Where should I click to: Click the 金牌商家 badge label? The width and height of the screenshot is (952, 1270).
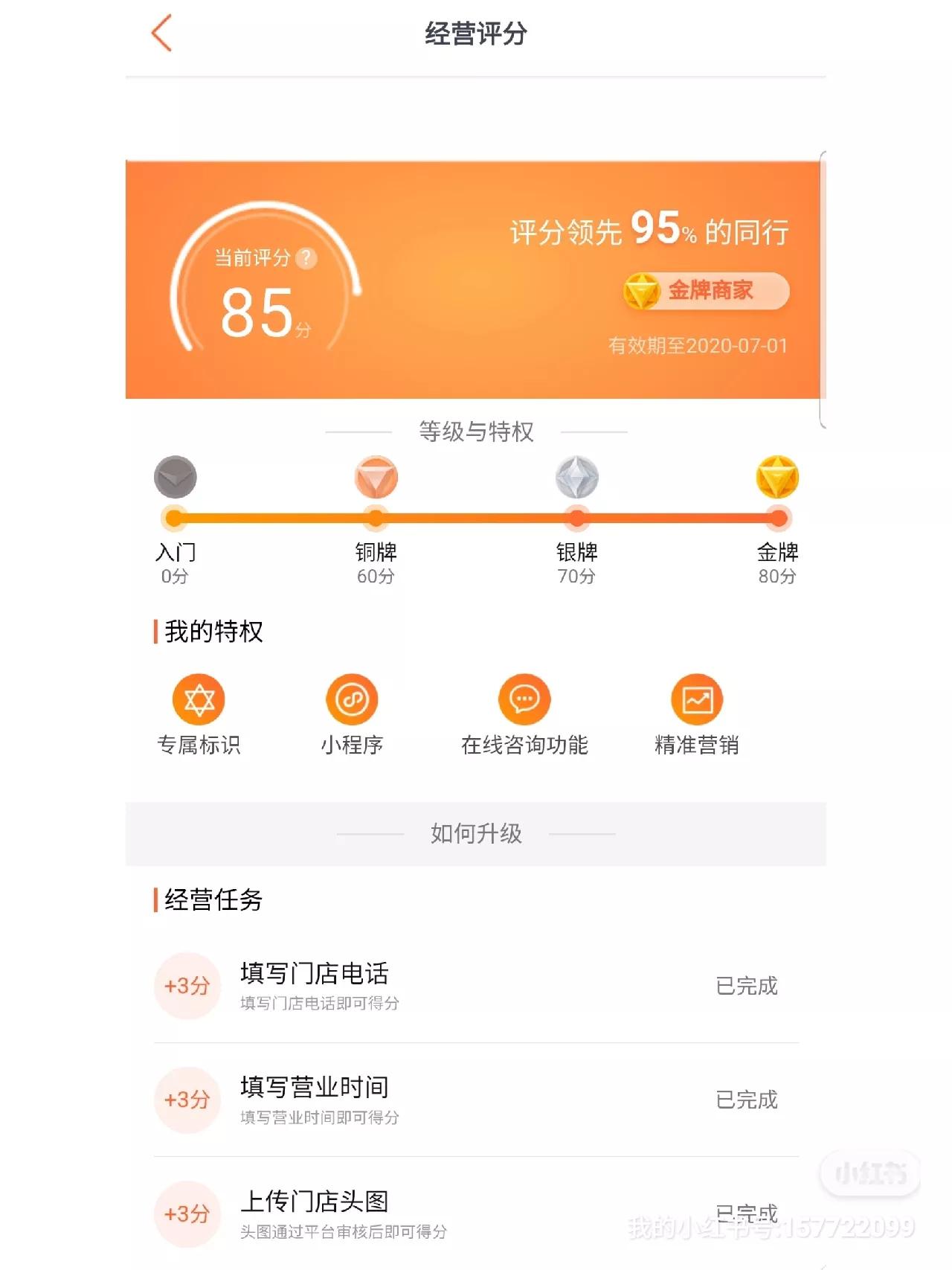pos(705,292)
